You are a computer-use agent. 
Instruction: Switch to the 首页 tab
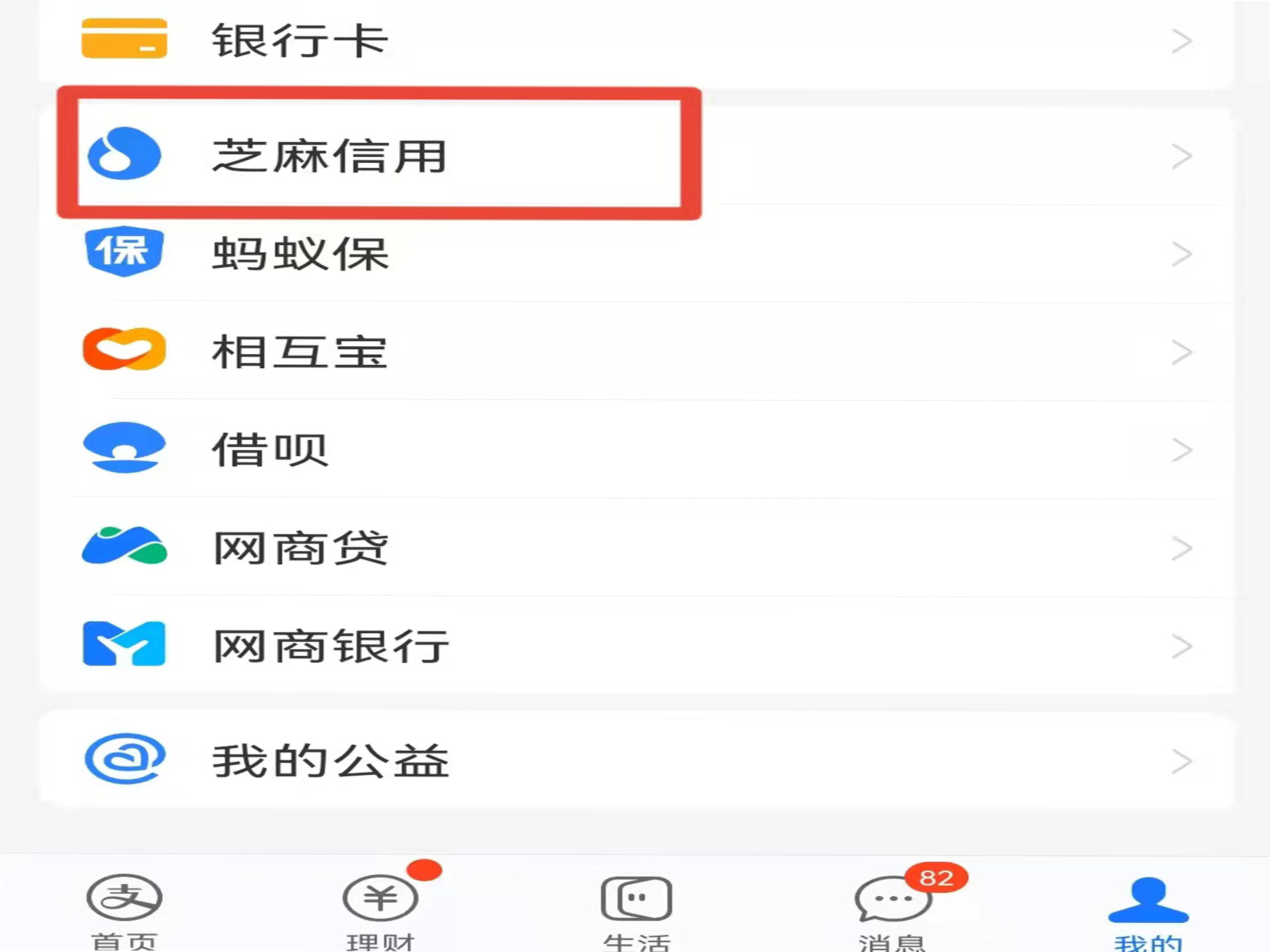tap(124, 910)
